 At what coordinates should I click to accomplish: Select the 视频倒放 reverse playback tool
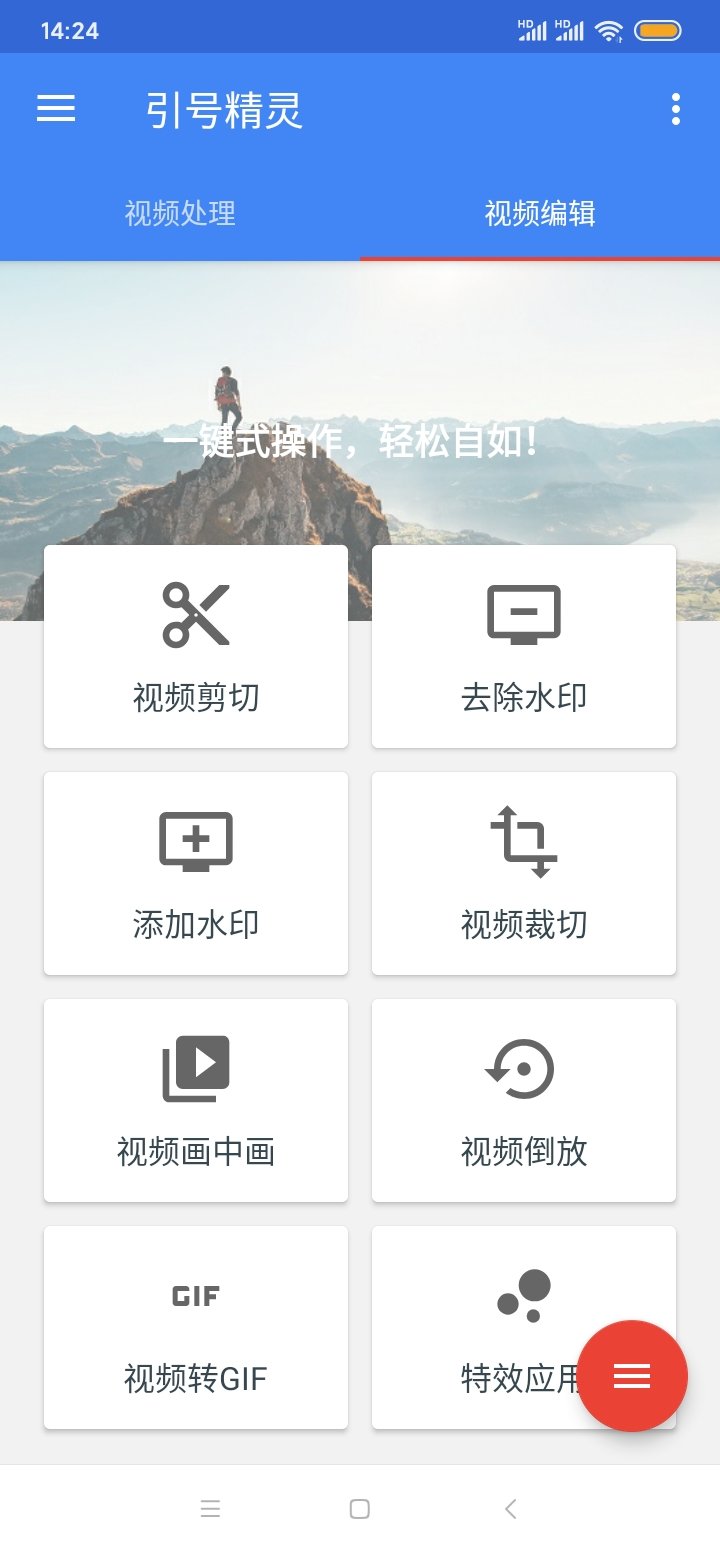click(524, 1100)
